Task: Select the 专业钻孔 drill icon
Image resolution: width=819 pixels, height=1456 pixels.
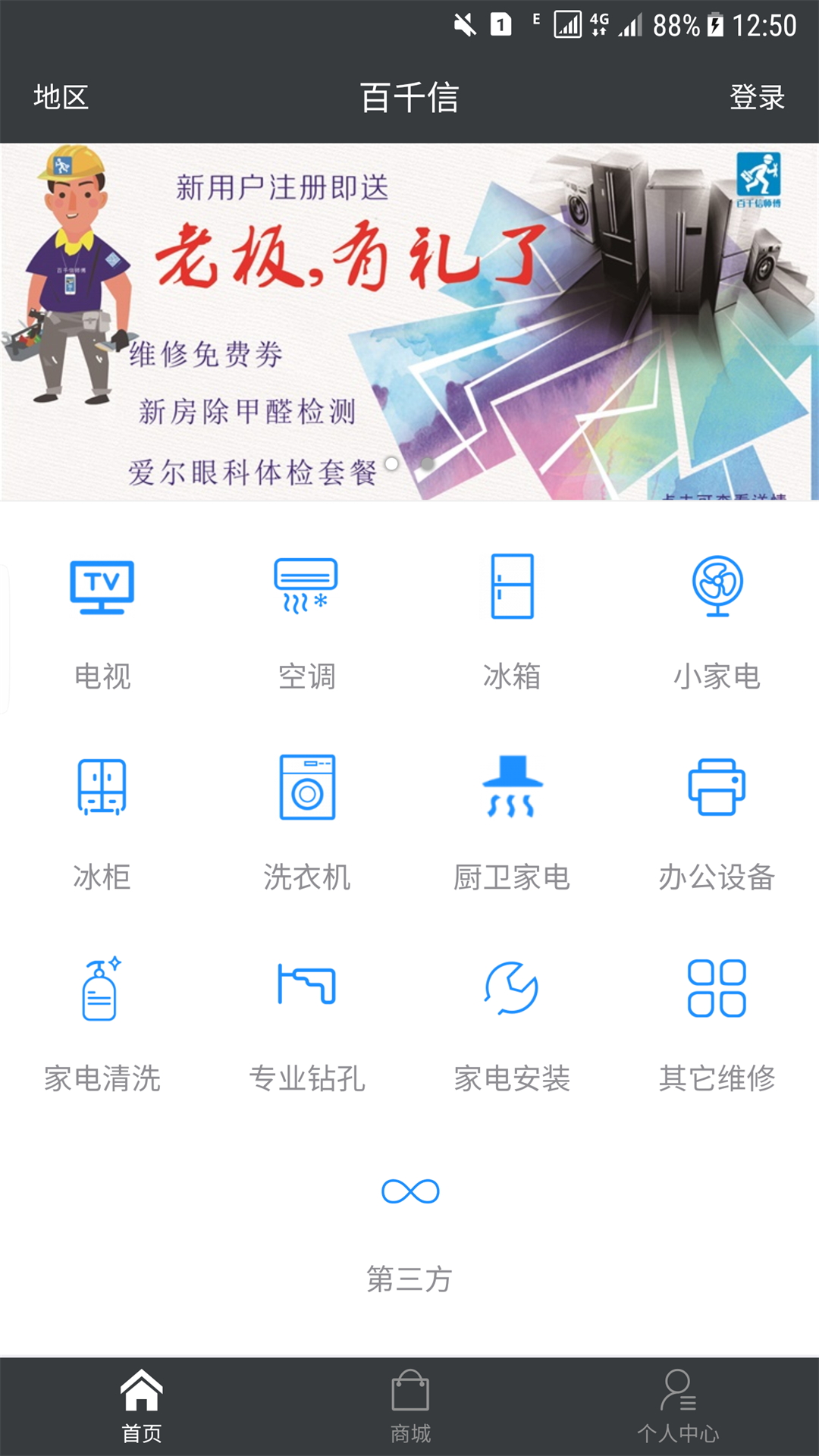Action: click(306, 992)
